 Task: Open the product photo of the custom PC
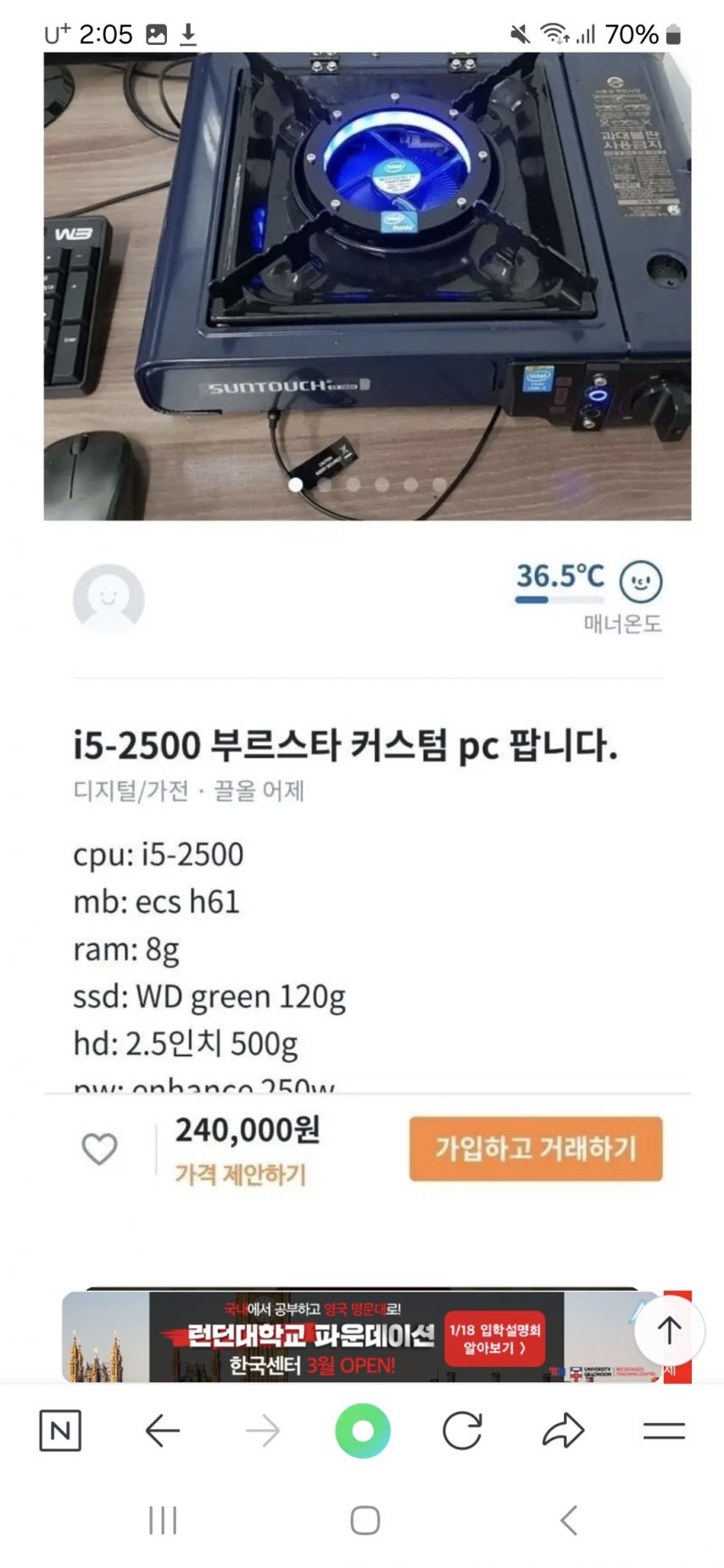tap(367, 286)
